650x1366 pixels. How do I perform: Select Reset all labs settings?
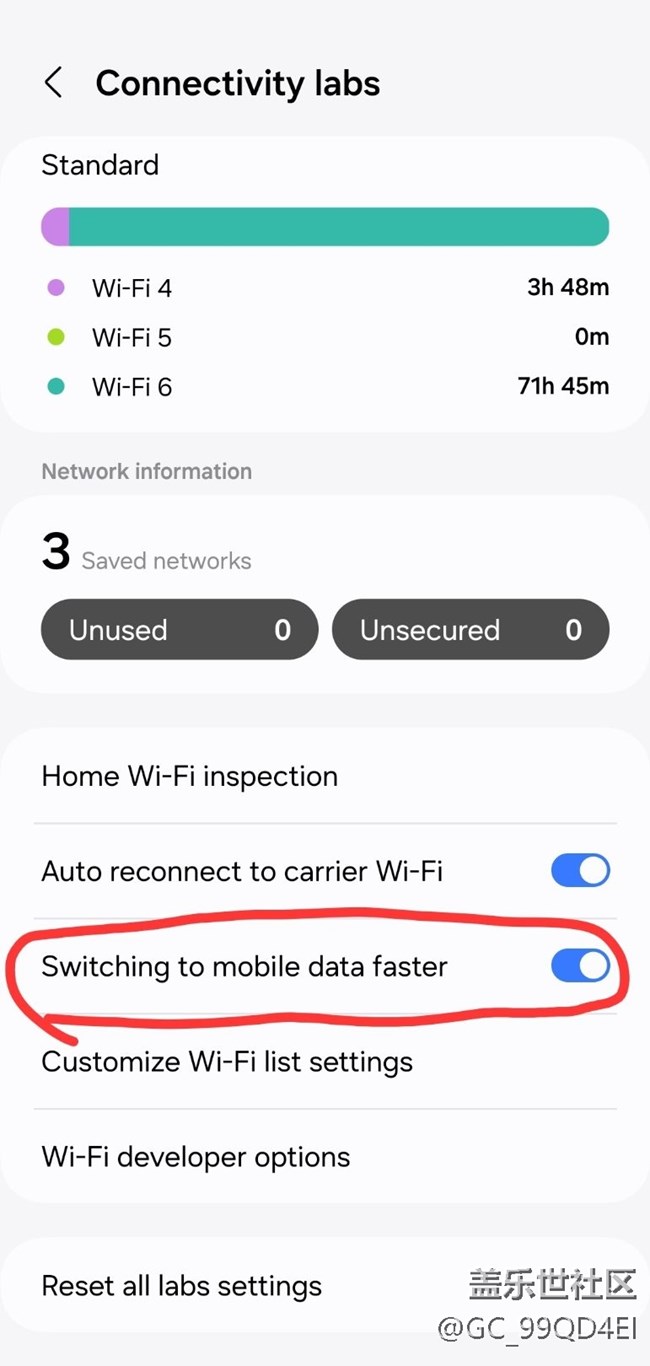click(181, 1285)
